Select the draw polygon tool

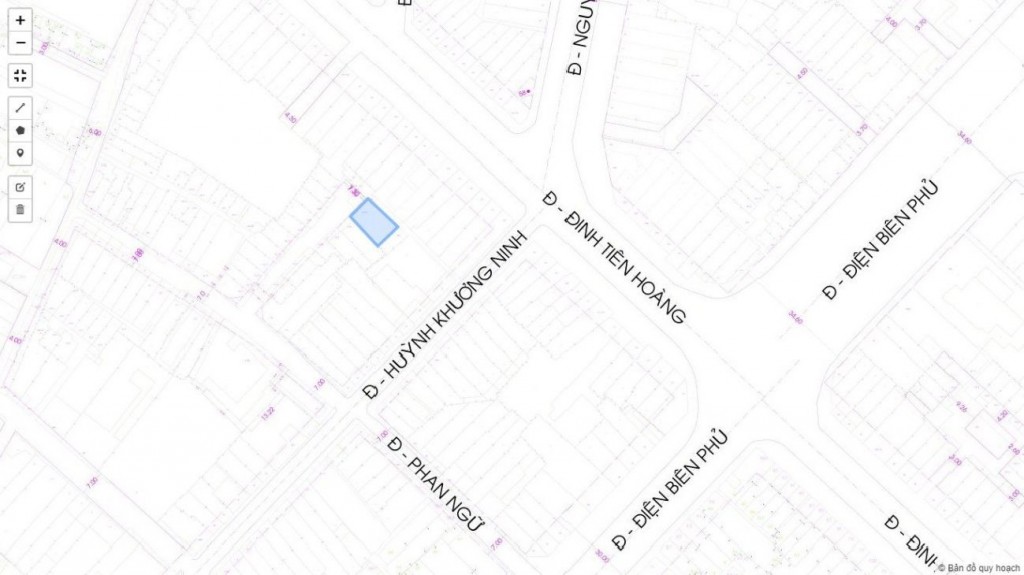point(20,130)
